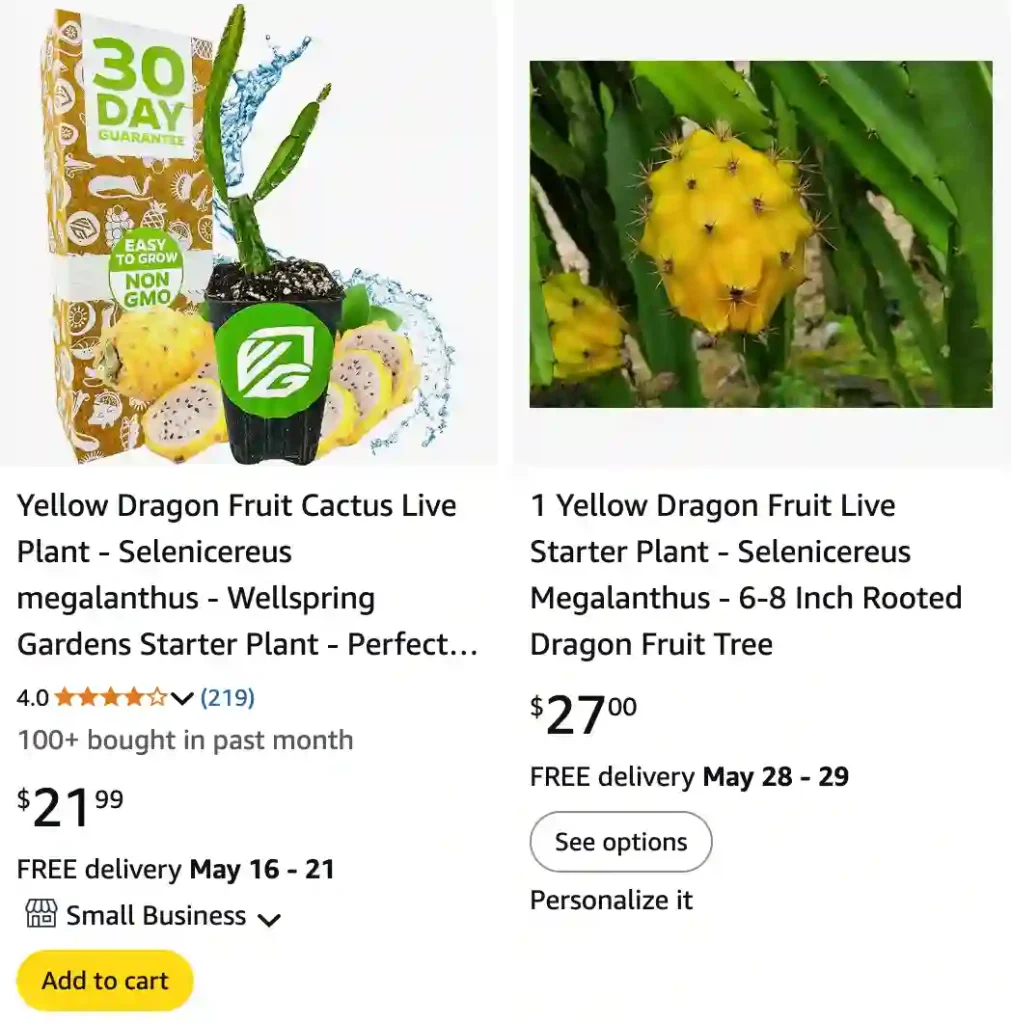Viewport: 1011px width, 1024px height.
Task: Open the Wellspring Gardens plant product image
Action: point(248,235)
